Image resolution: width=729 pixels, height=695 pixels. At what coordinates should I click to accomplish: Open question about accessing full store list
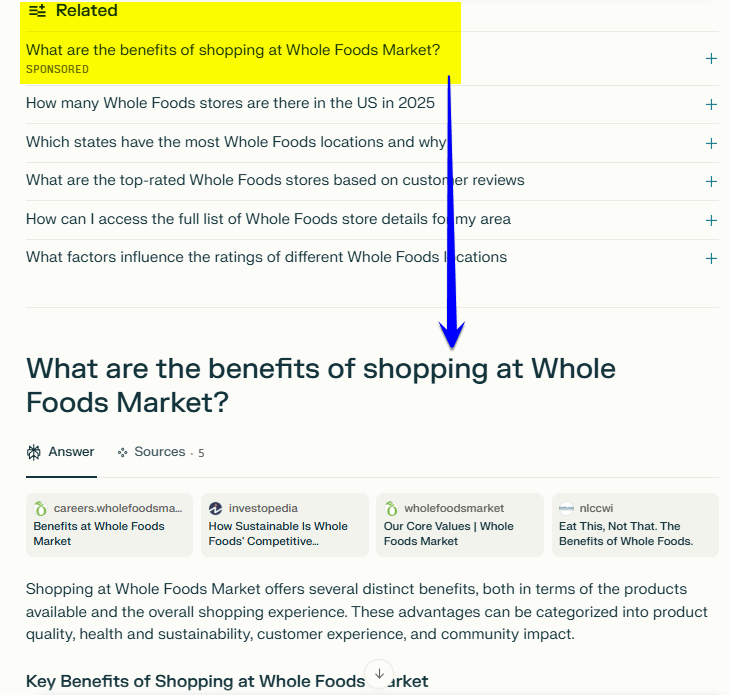coord(268,219)
